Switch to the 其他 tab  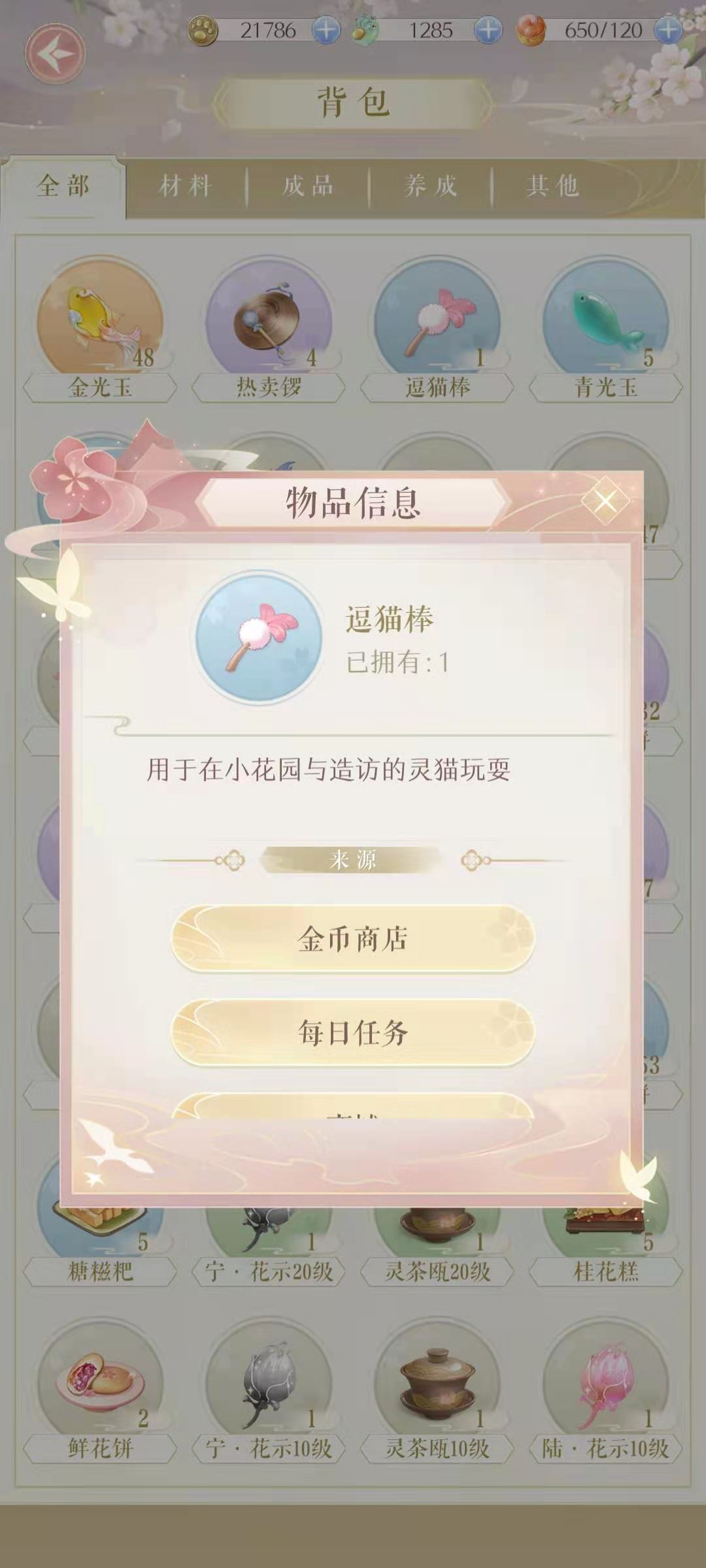(552, 186)
